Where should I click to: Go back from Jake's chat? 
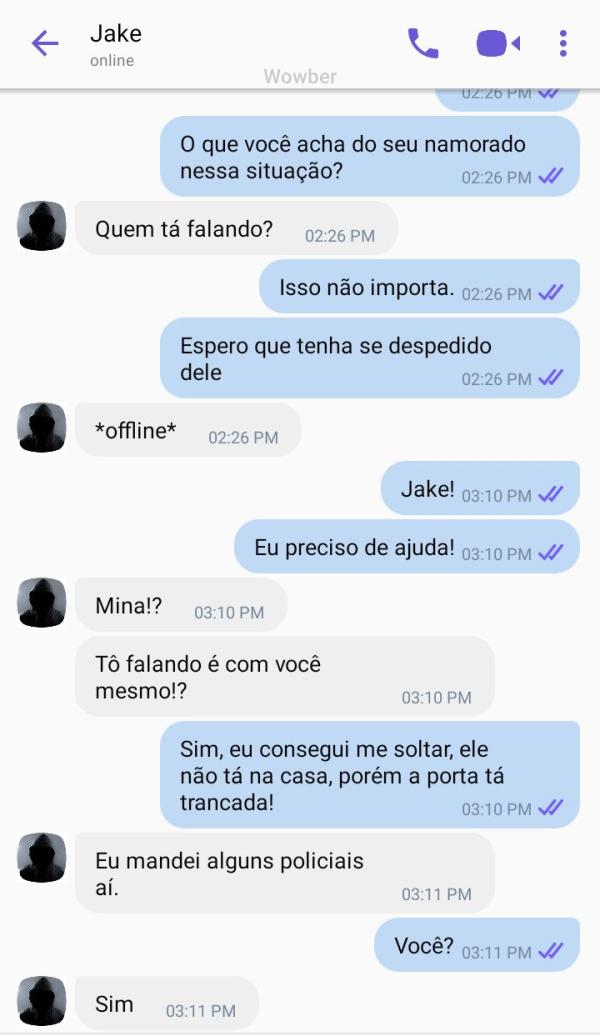(x=44, y=43)
